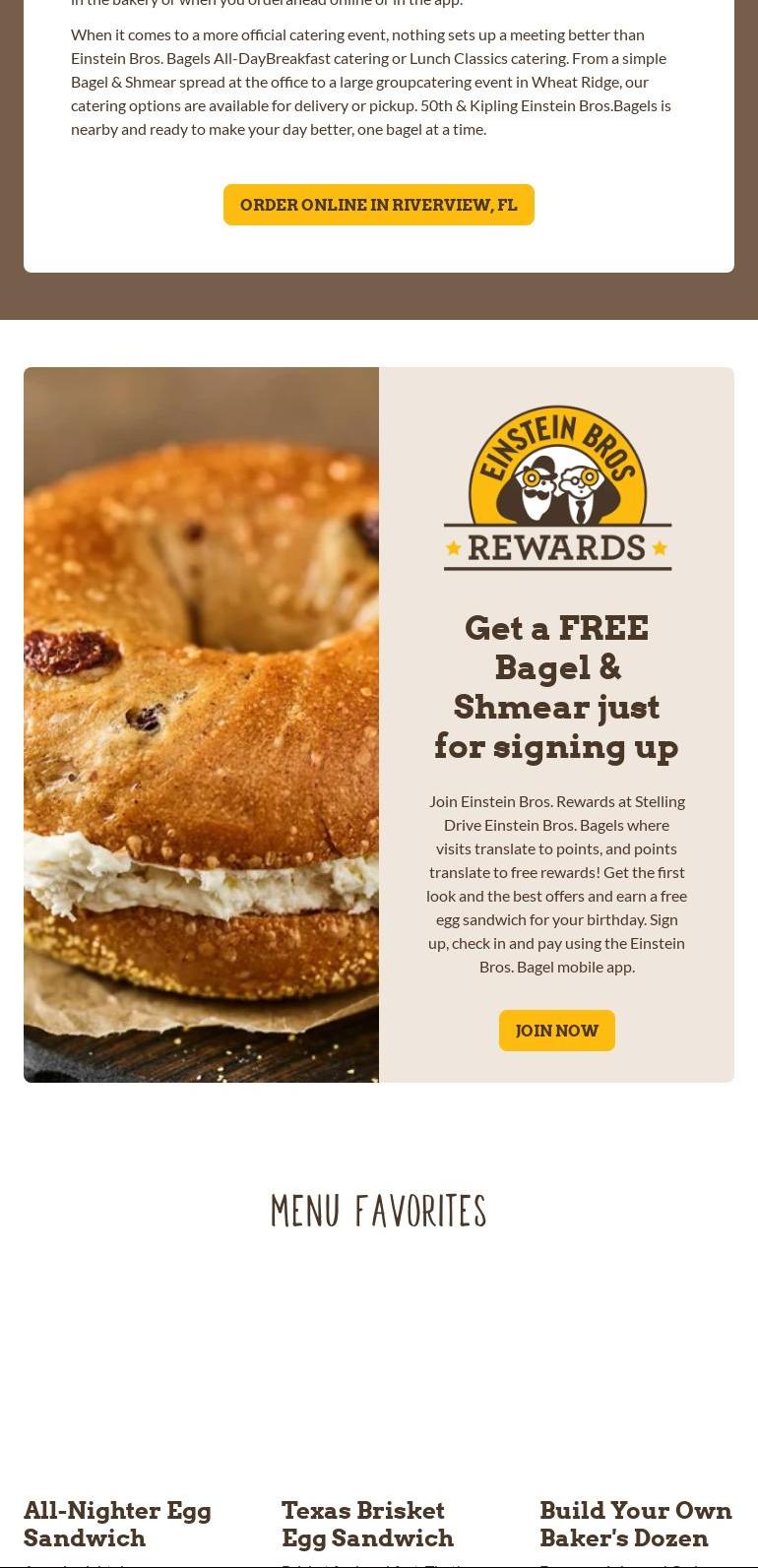Click the Get a FREE Bagel headline
The height and width of the screenshot is (1568, 758).
557,686
